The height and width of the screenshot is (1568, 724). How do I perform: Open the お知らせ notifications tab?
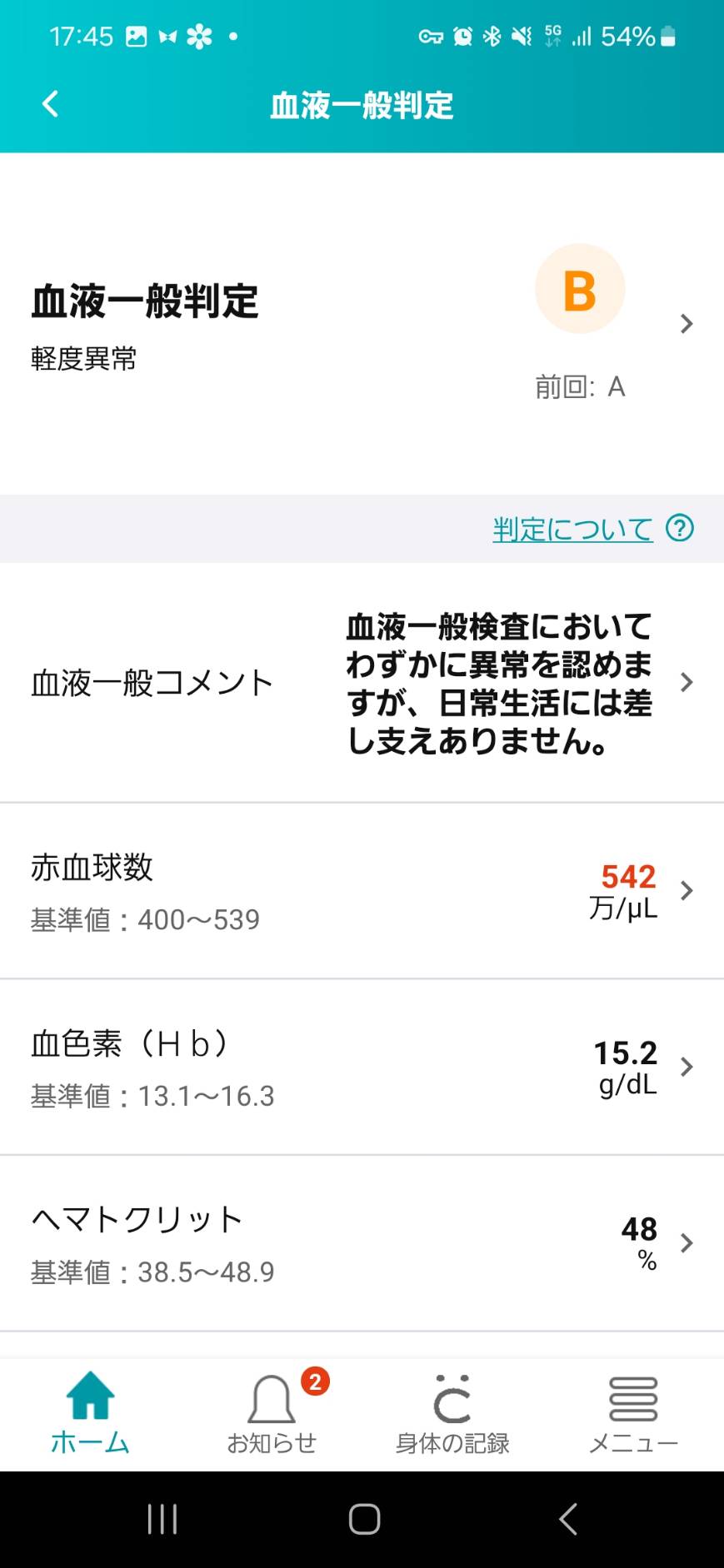point(272,1414)
